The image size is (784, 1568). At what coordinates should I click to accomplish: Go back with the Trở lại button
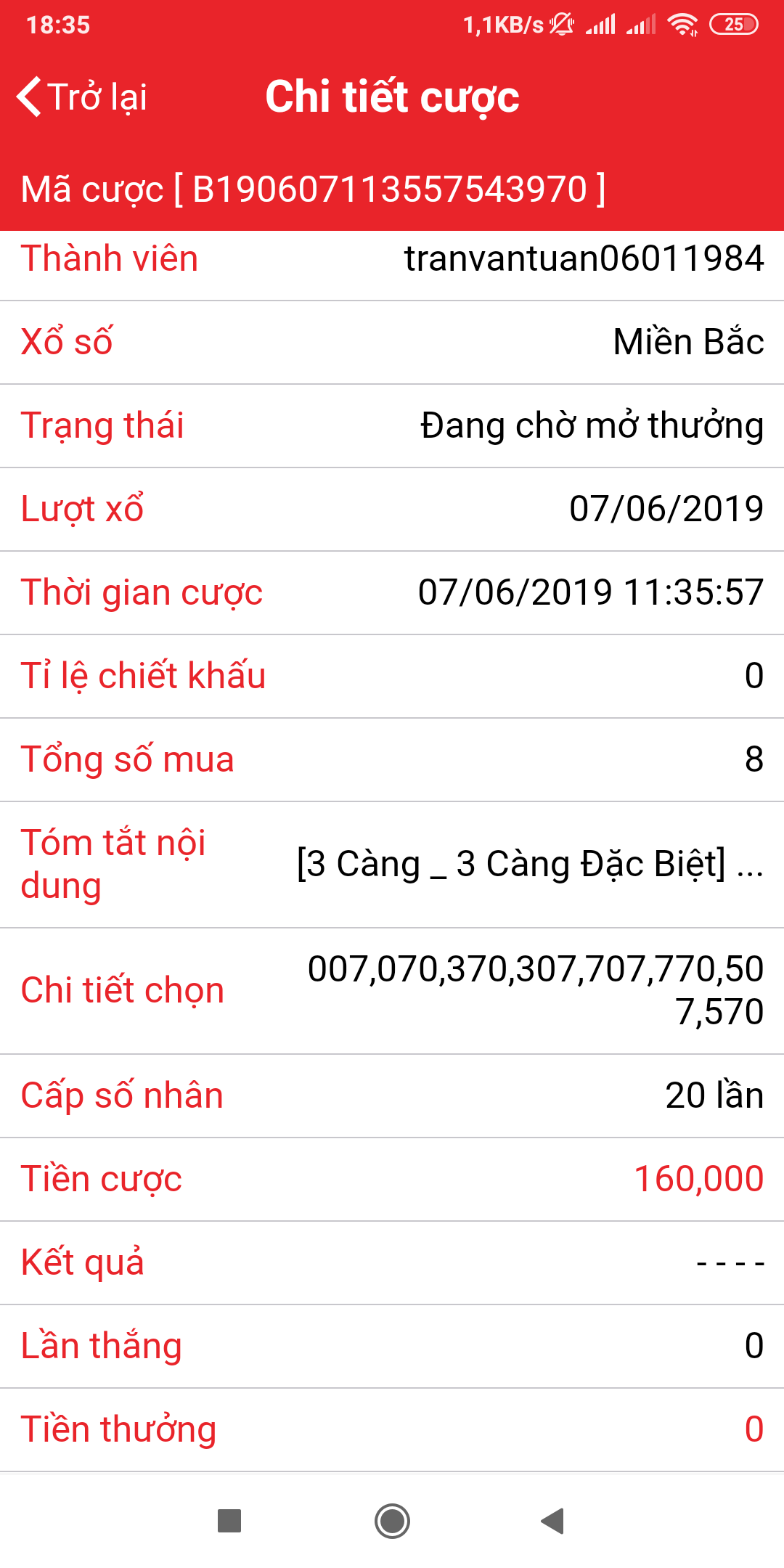point(82,97)
